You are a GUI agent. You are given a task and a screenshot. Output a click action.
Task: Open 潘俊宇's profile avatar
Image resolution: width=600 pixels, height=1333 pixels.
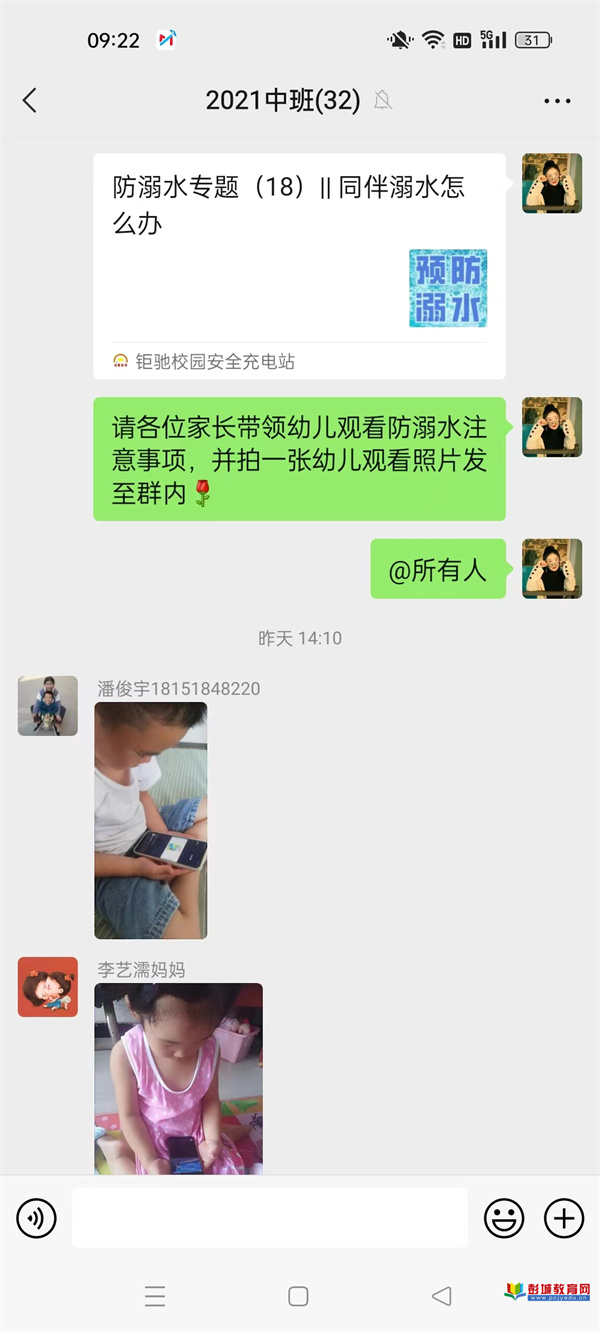tap(48, 706)
